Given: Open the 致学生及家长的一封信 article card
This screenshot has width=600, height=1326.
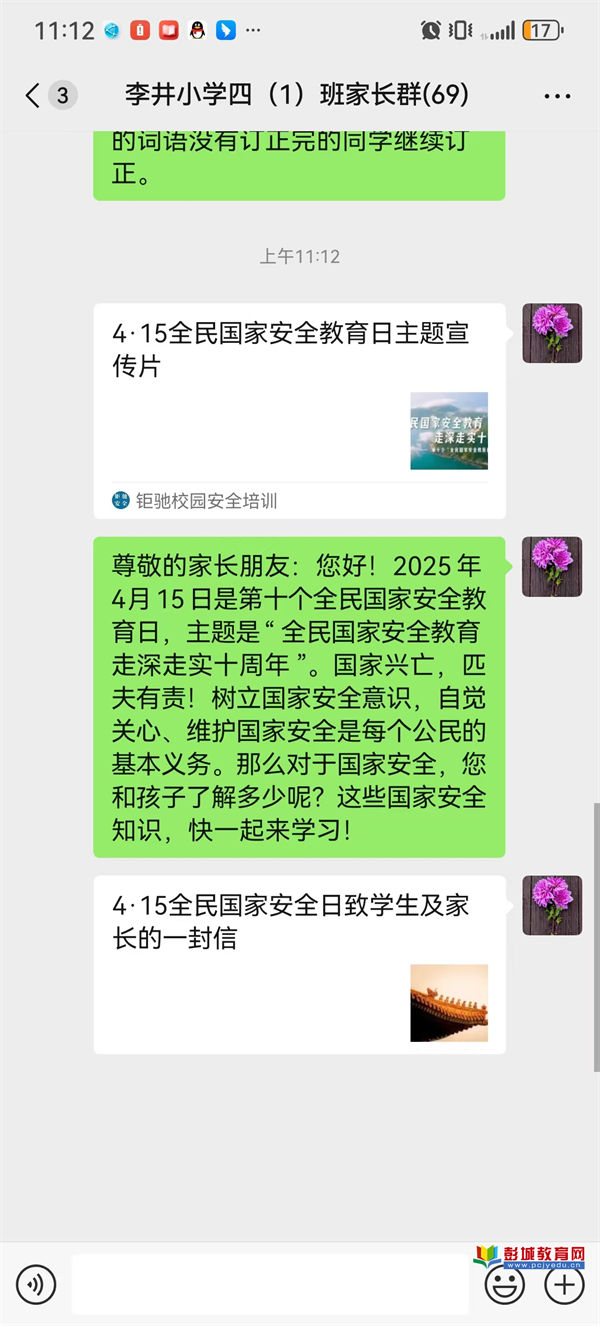Looking at the screenshot, I should (299, 964).
